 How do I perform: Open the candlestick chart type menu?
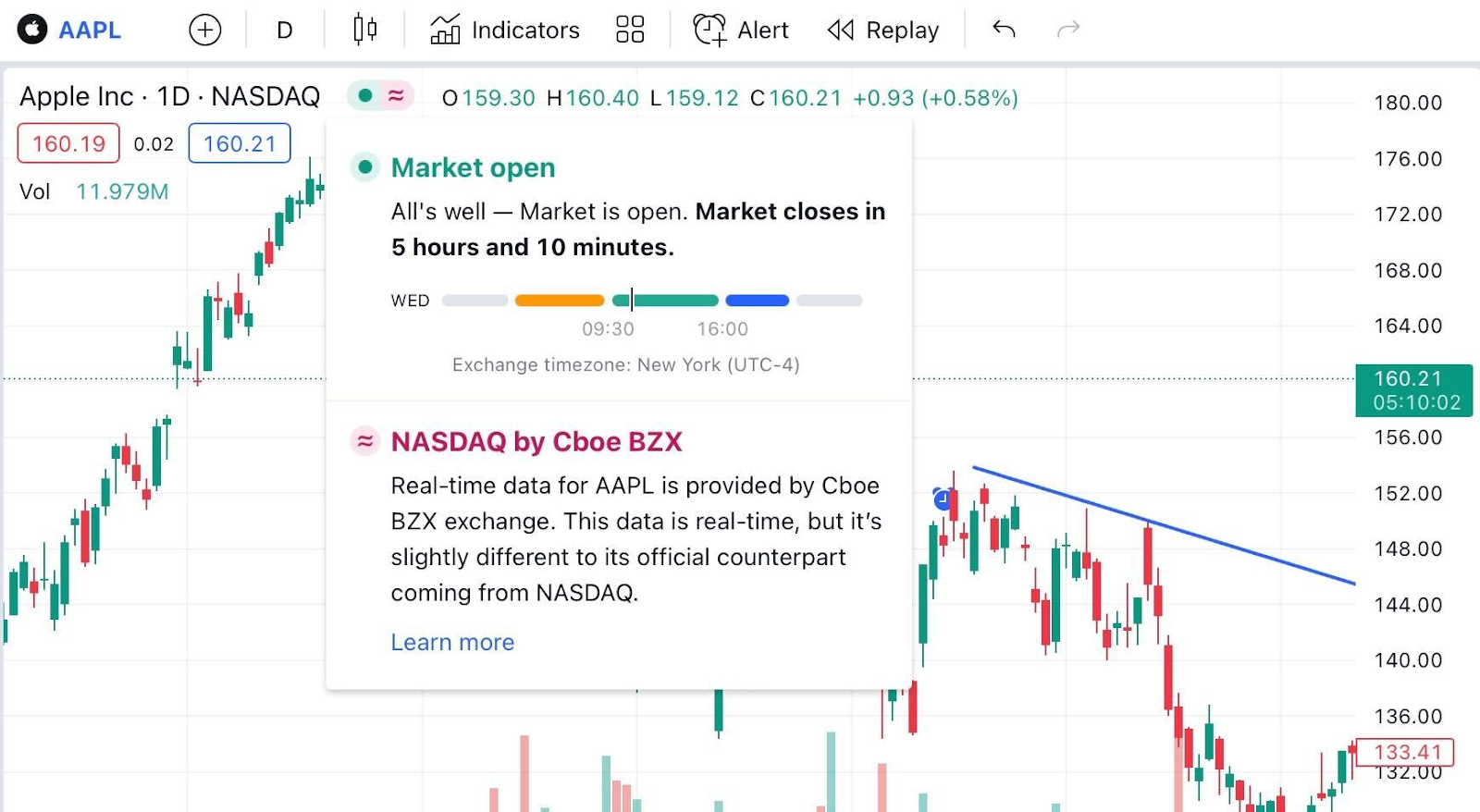[364, 30]
